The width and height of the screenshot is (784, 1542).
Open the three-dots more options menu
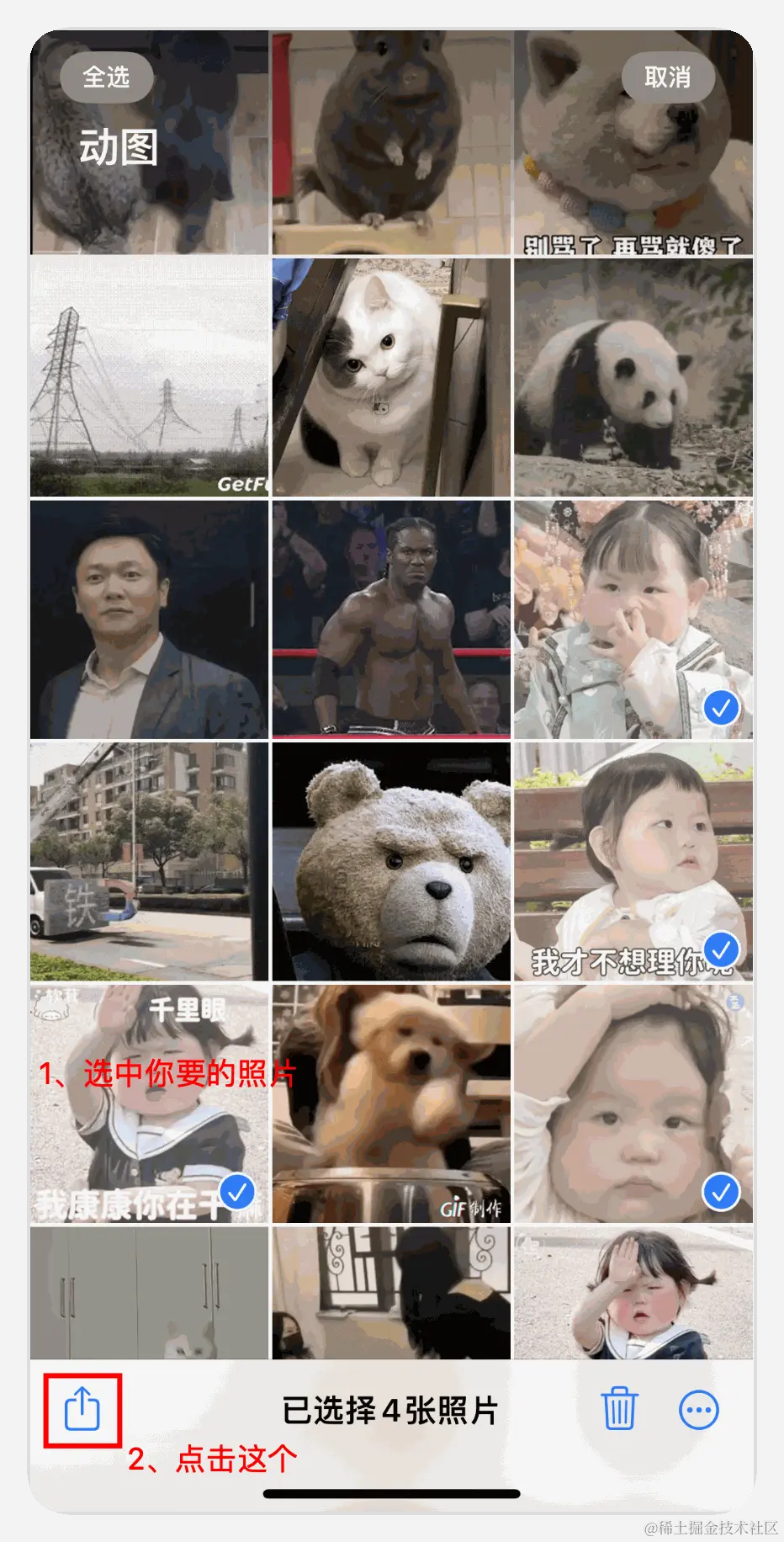point(699,1410)
